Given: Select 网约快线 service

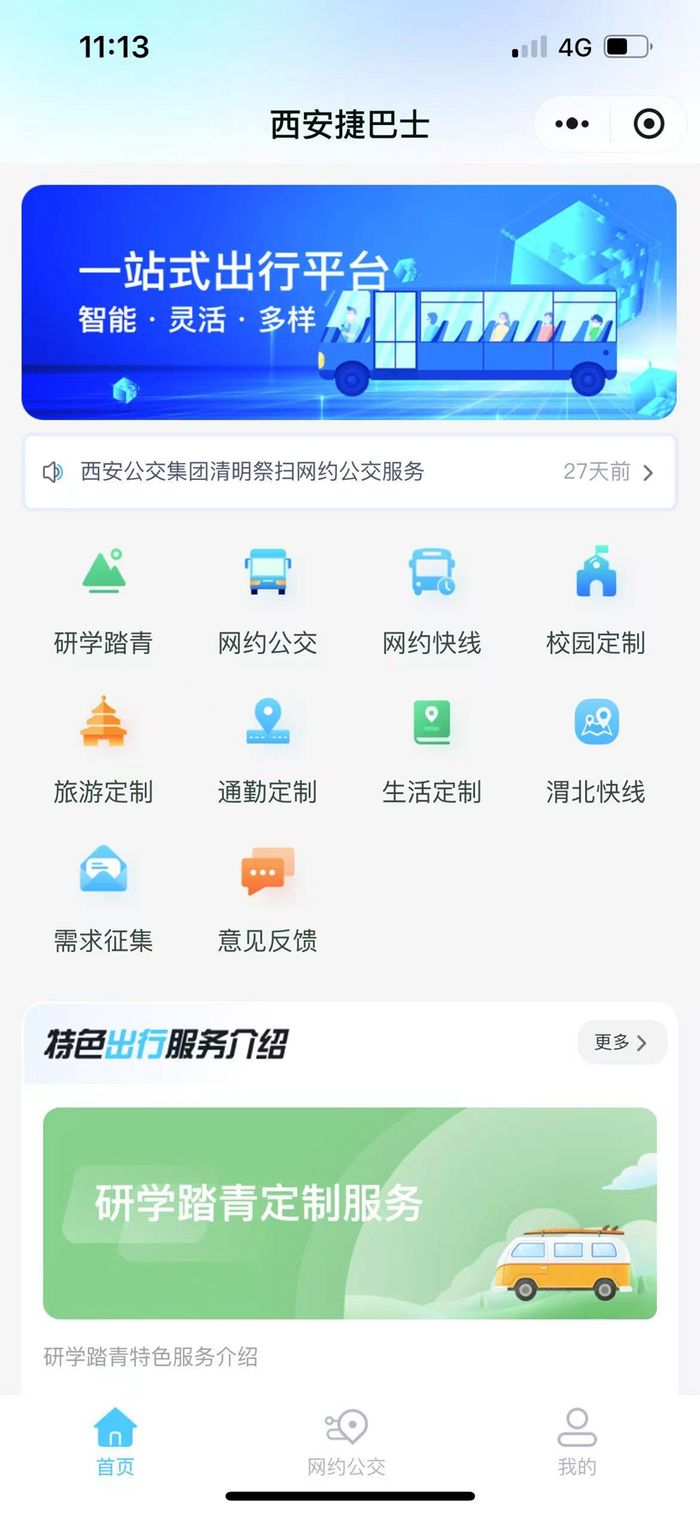Looking at the screenshot, I should [x=432, y=599].
